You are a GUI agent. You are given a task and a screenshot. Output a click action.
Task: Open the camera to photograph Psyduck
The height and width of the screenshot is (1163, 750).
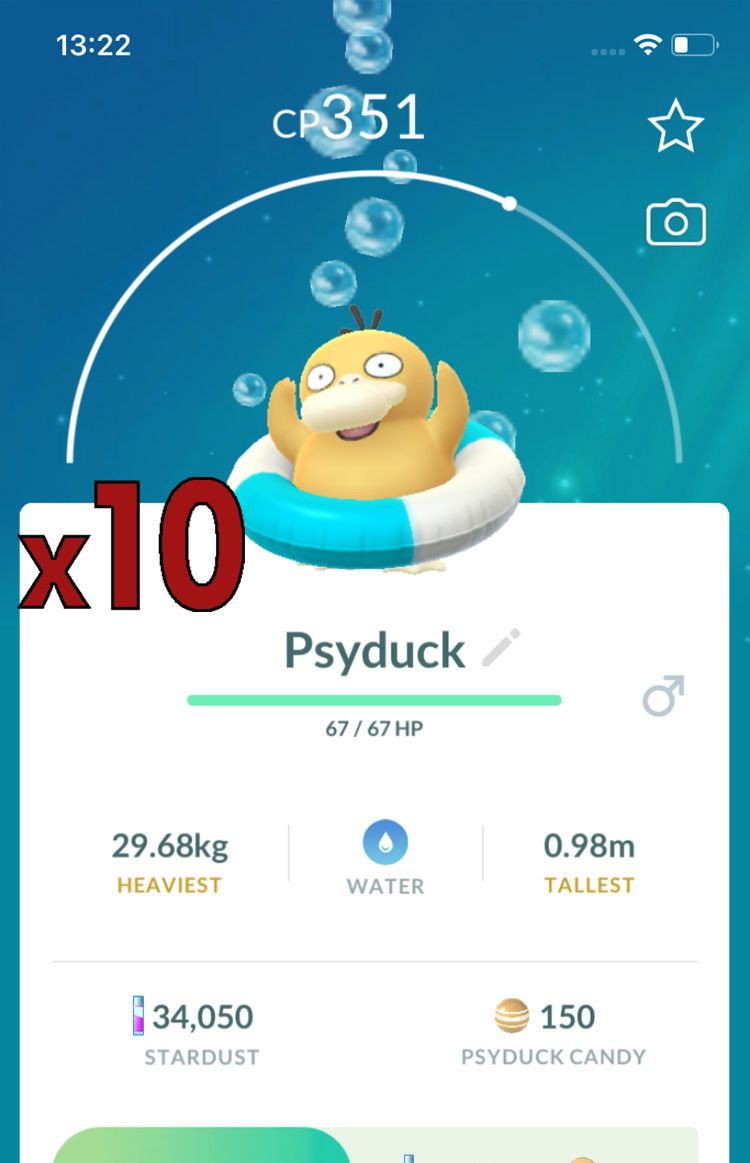coord(675,222)
